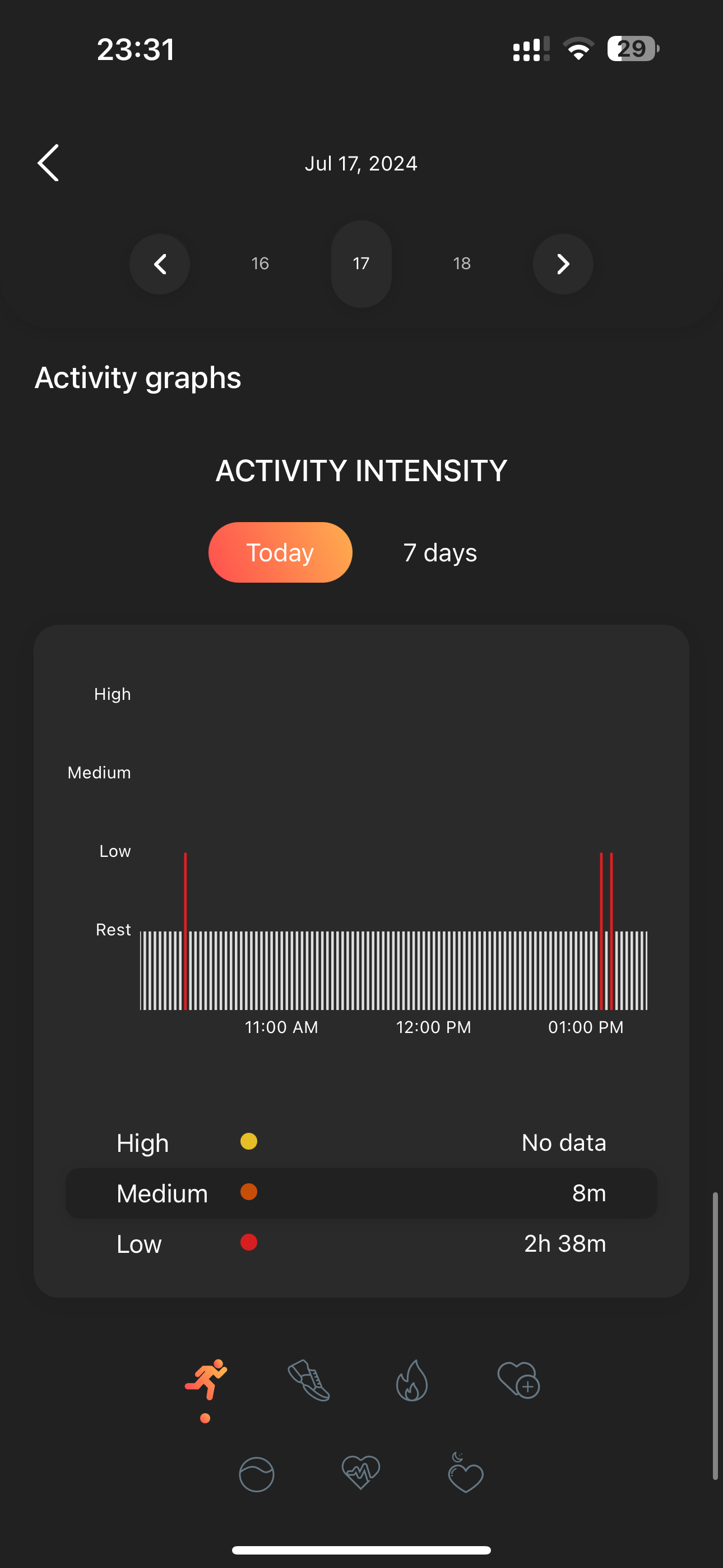Select the Medium intensity row
This screenshot has height=1568, width=723.
361,1193
